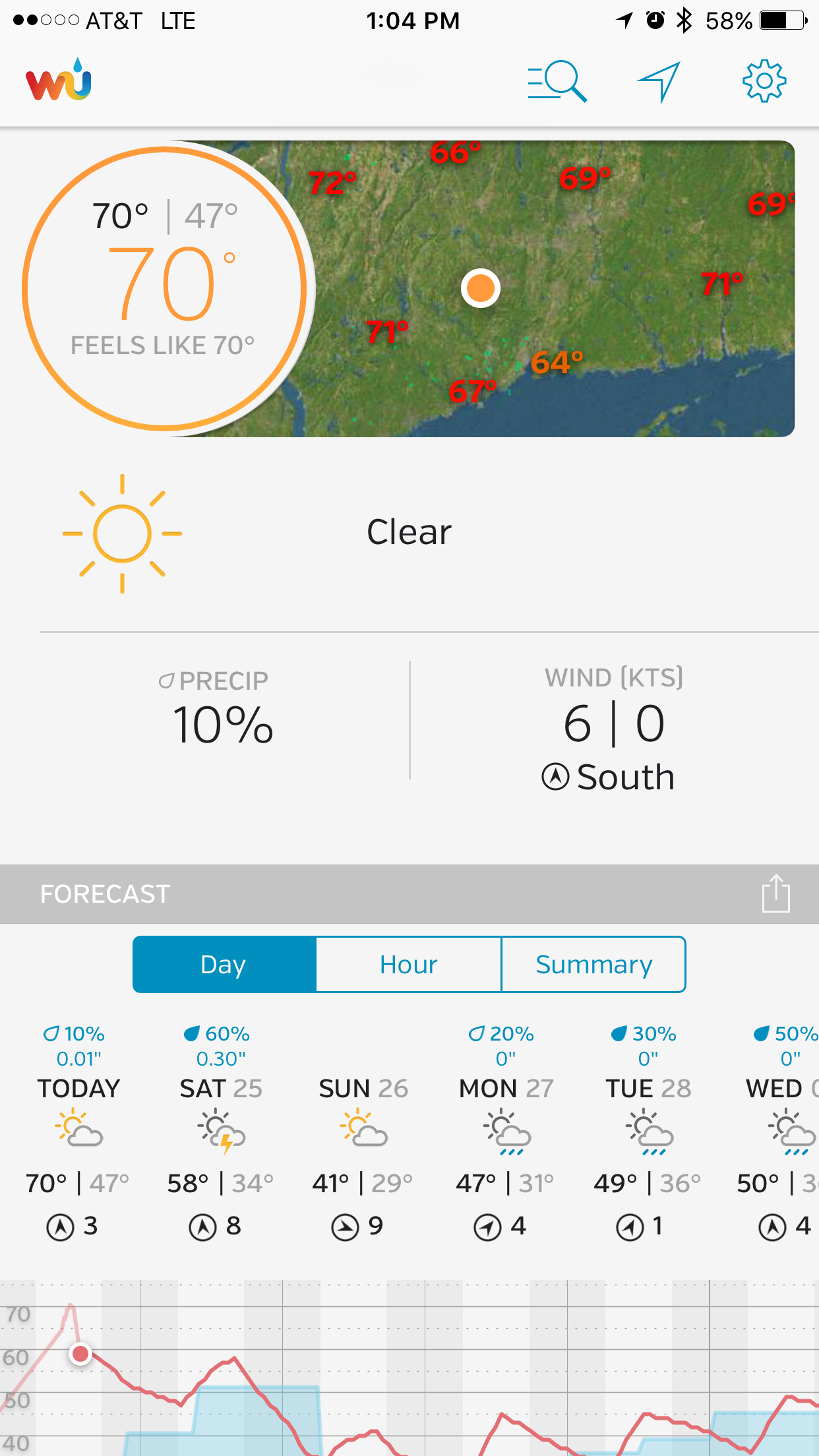
Task: Switch to the Hour forecast tab
Action: click(409, 964)
